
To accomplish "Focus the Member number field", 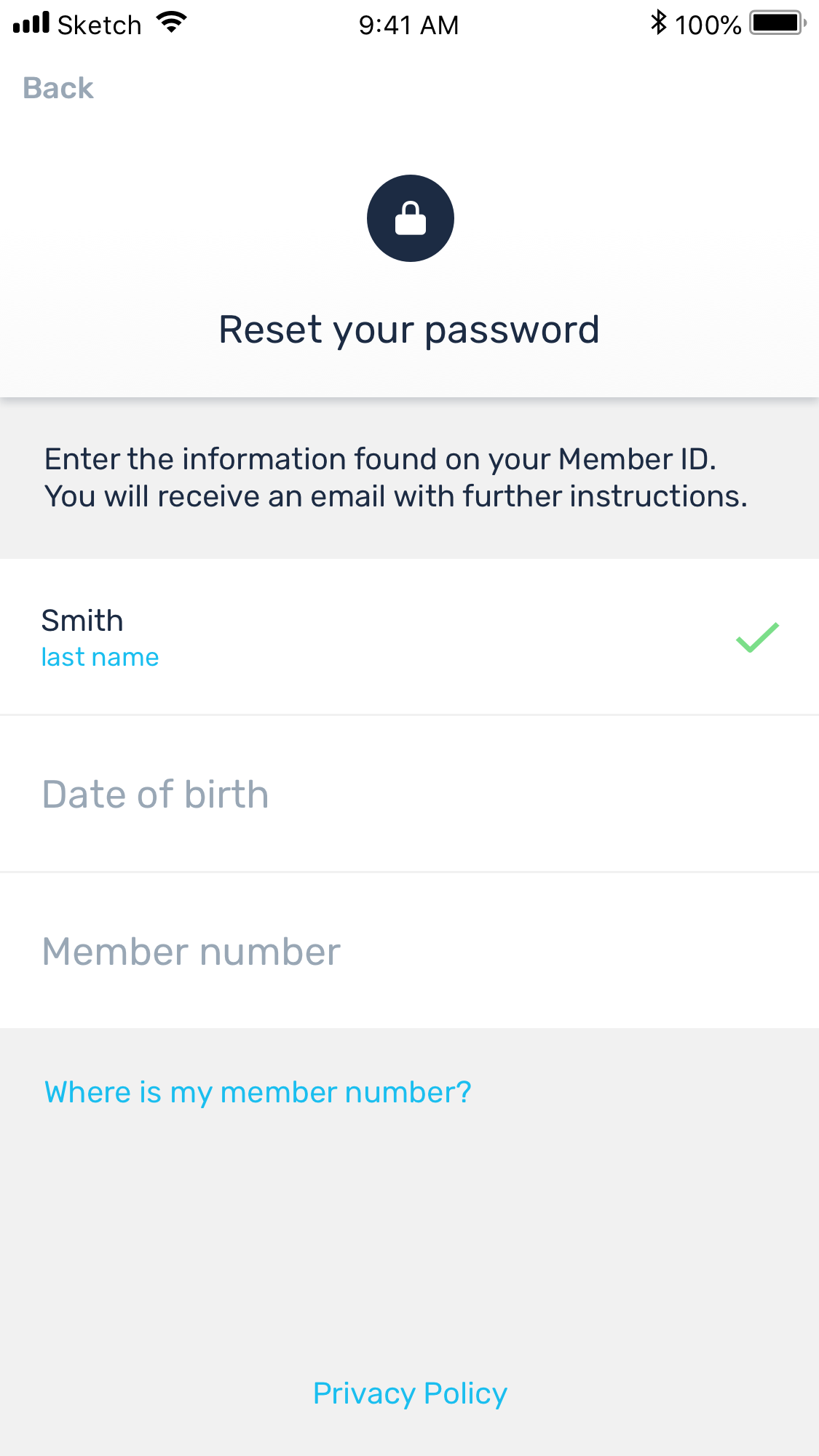I will pos(409,951).
